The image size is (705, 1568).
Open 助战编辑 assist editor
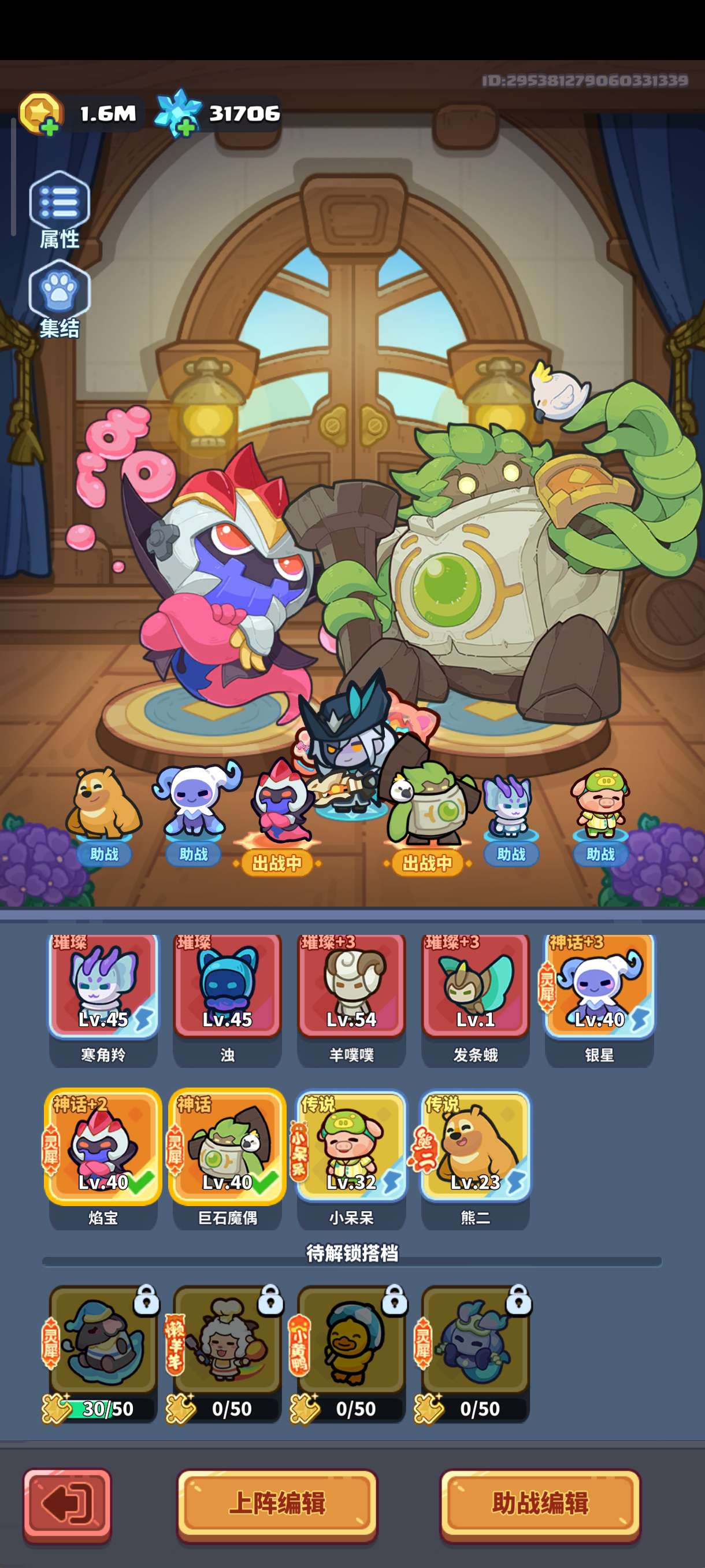[x=540, y=1504]
